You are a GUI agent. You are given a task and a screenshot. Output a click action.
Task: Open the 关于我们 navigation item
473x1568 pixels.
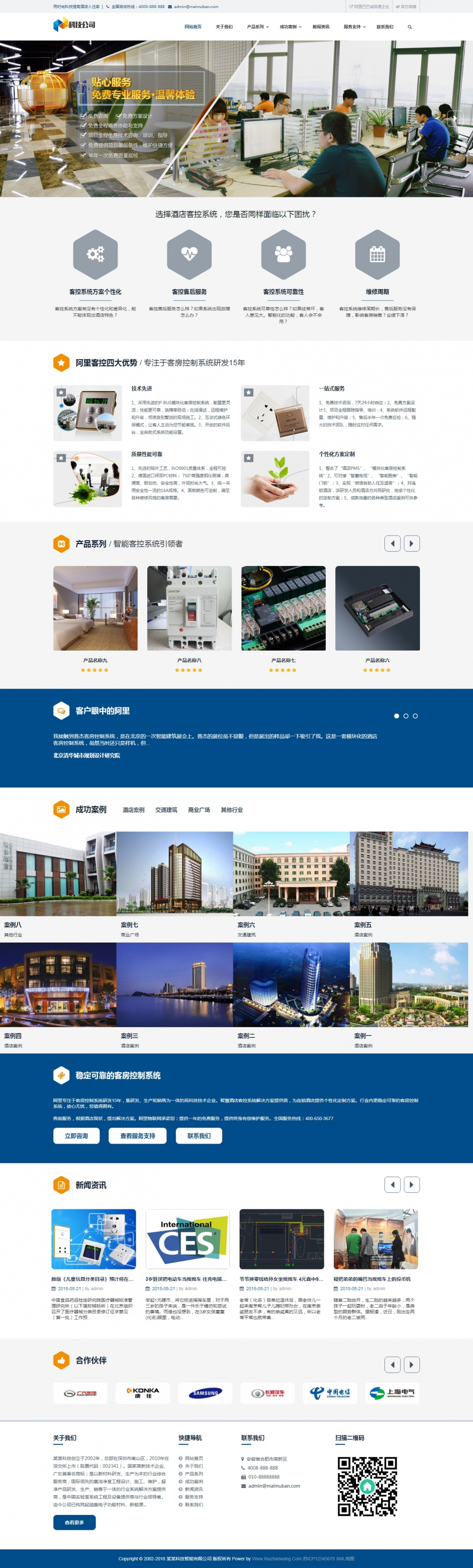[224, 27]
